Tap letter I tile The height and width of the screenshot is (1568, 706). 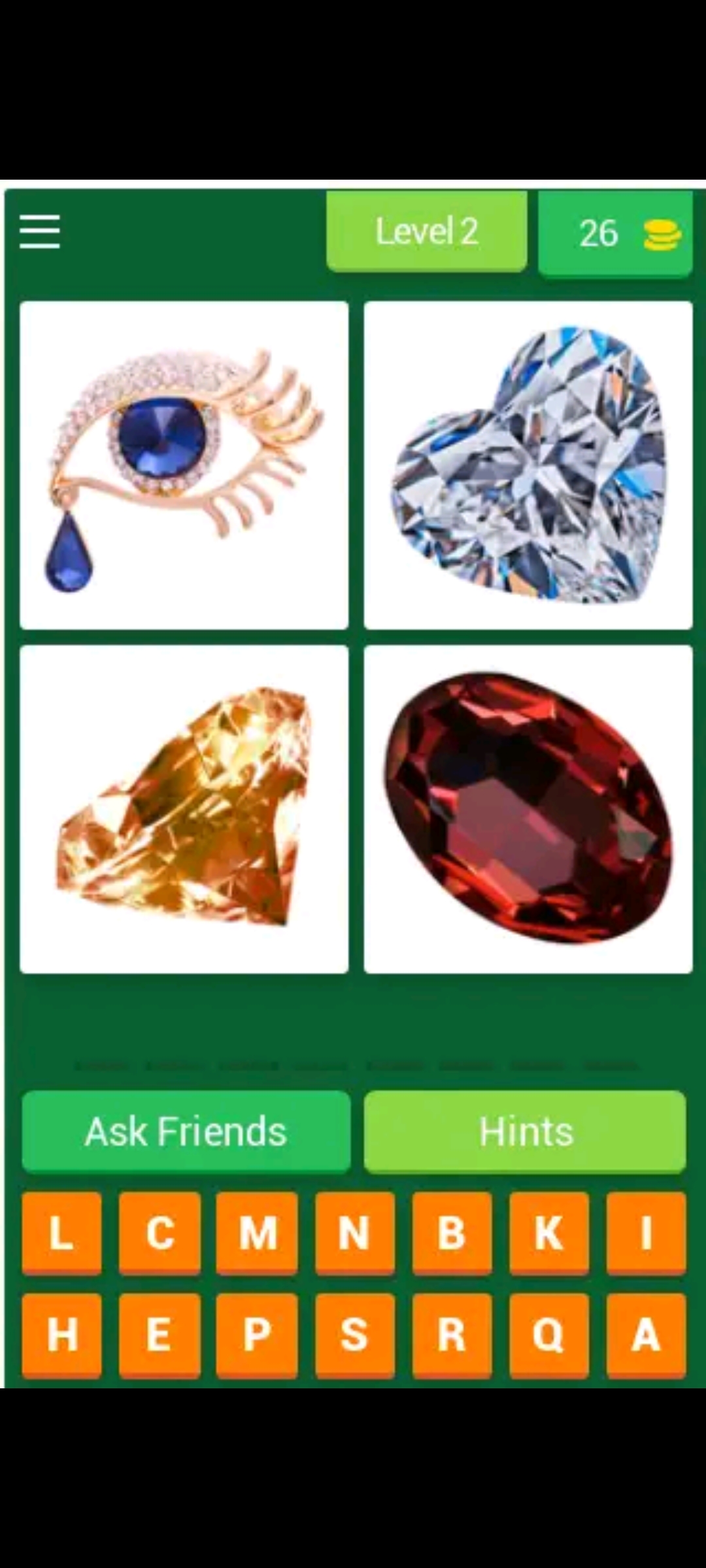[647, 1233]
